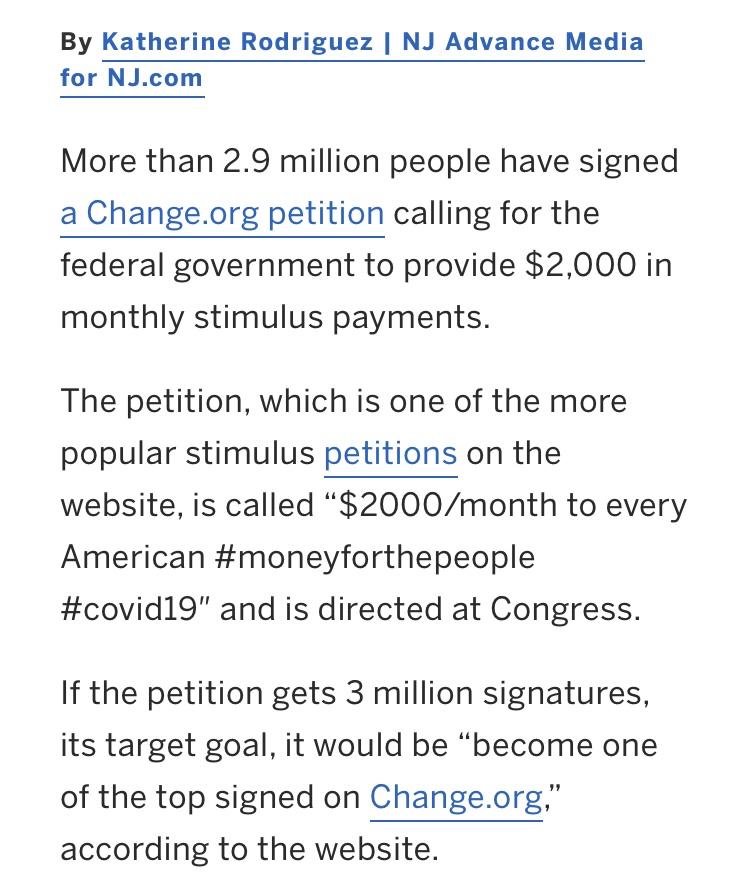Follow the 'petitions' link

point(390,454)
